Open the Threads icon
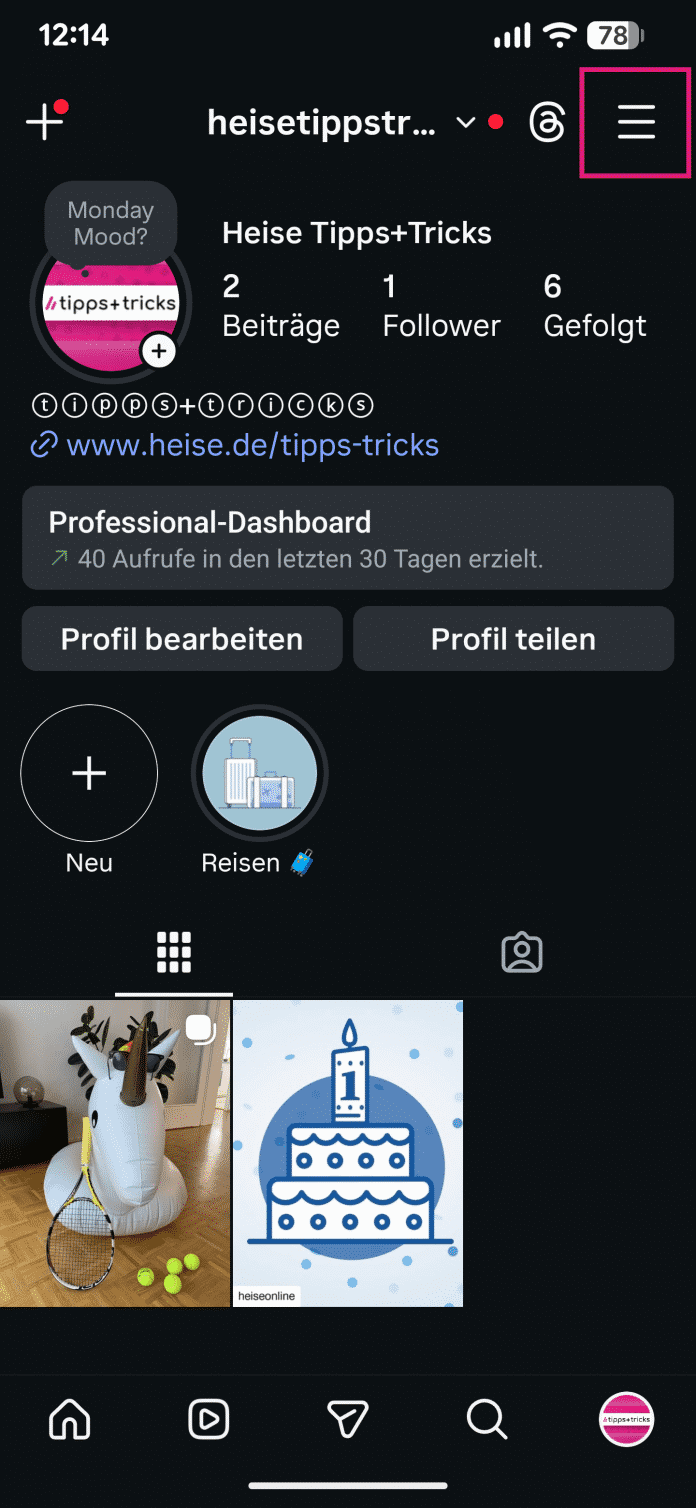Screen dimensions: 696x1508 547,123
